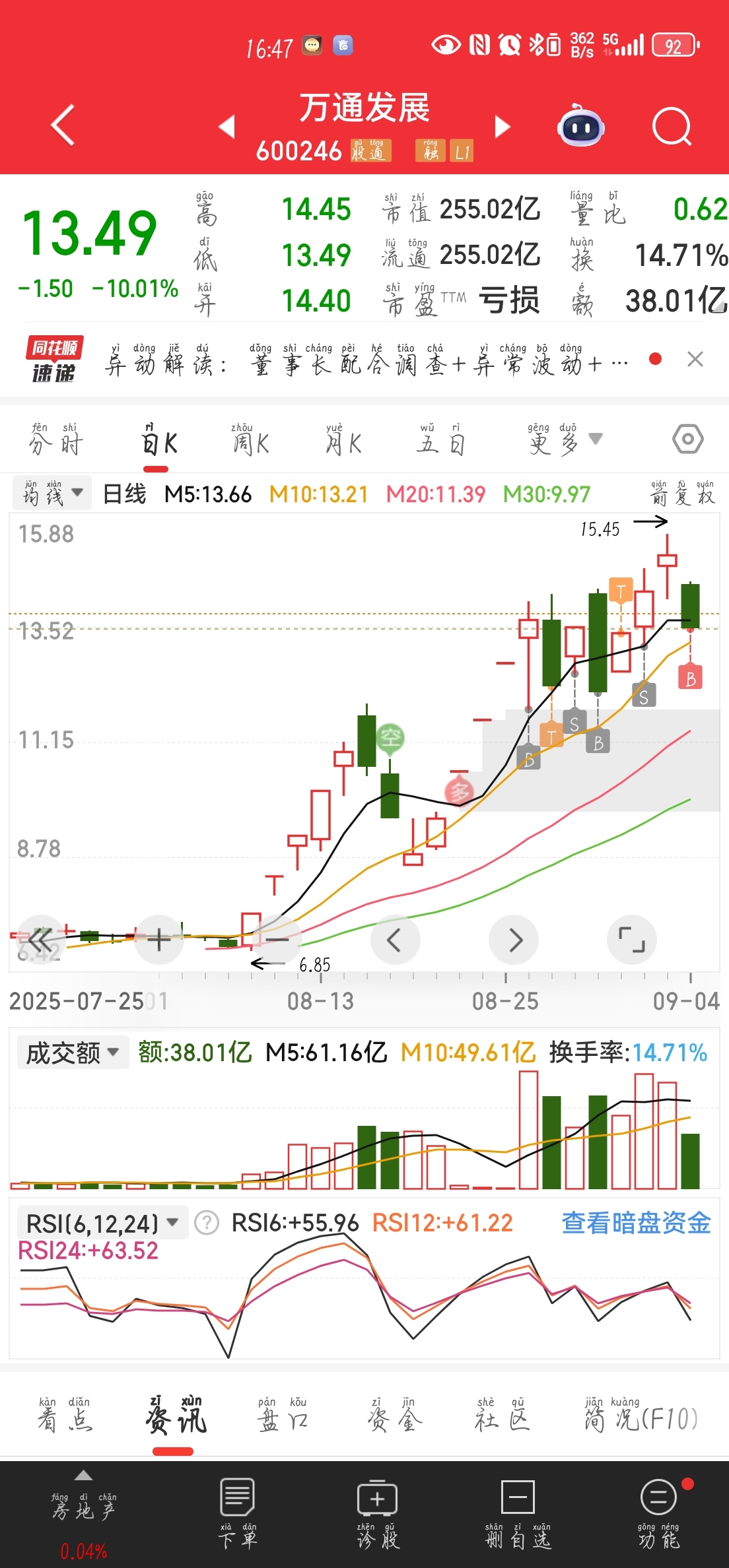Open the 成交额 indicator dropdown

click(73, 1053)
